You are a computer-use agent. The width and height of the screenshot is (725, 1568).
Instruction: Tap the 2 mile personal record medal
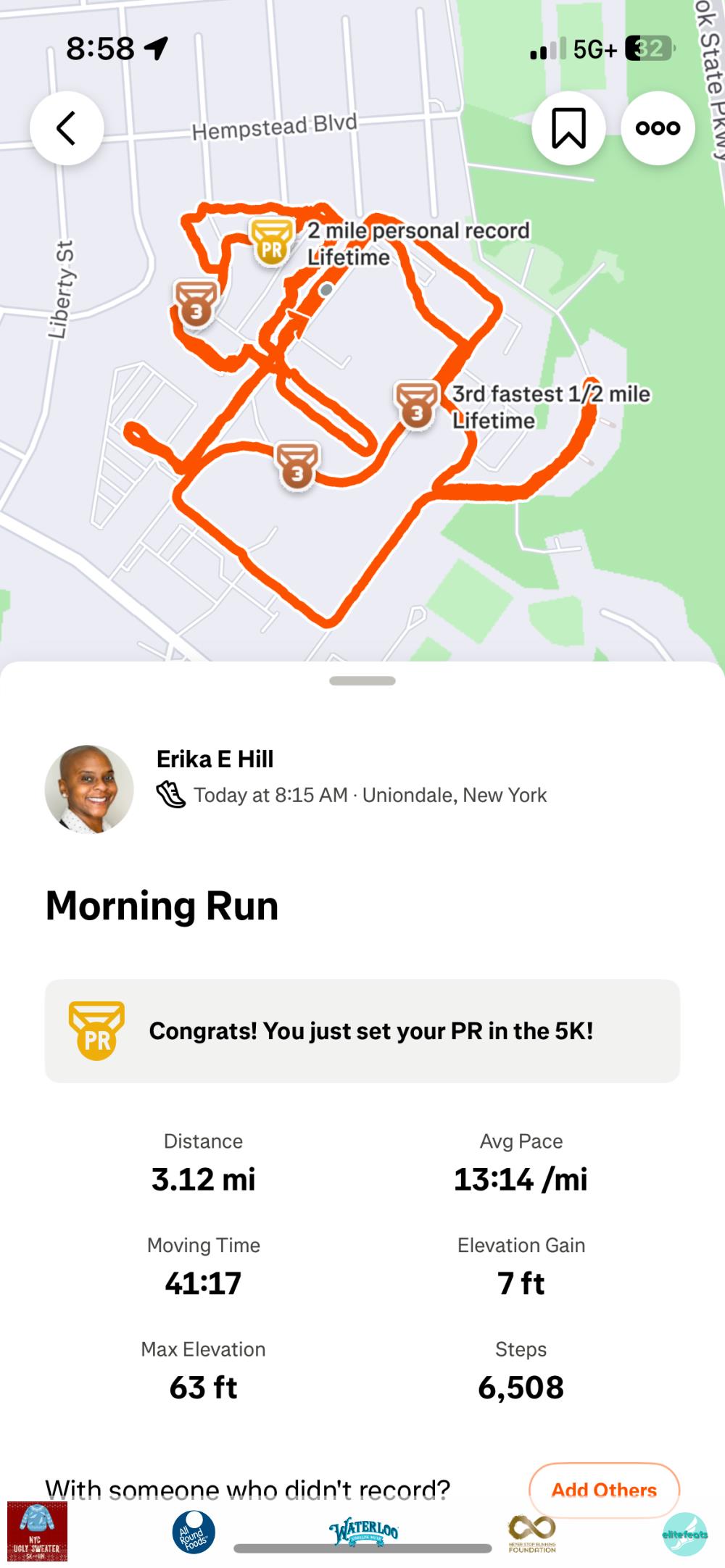(272, 243)
